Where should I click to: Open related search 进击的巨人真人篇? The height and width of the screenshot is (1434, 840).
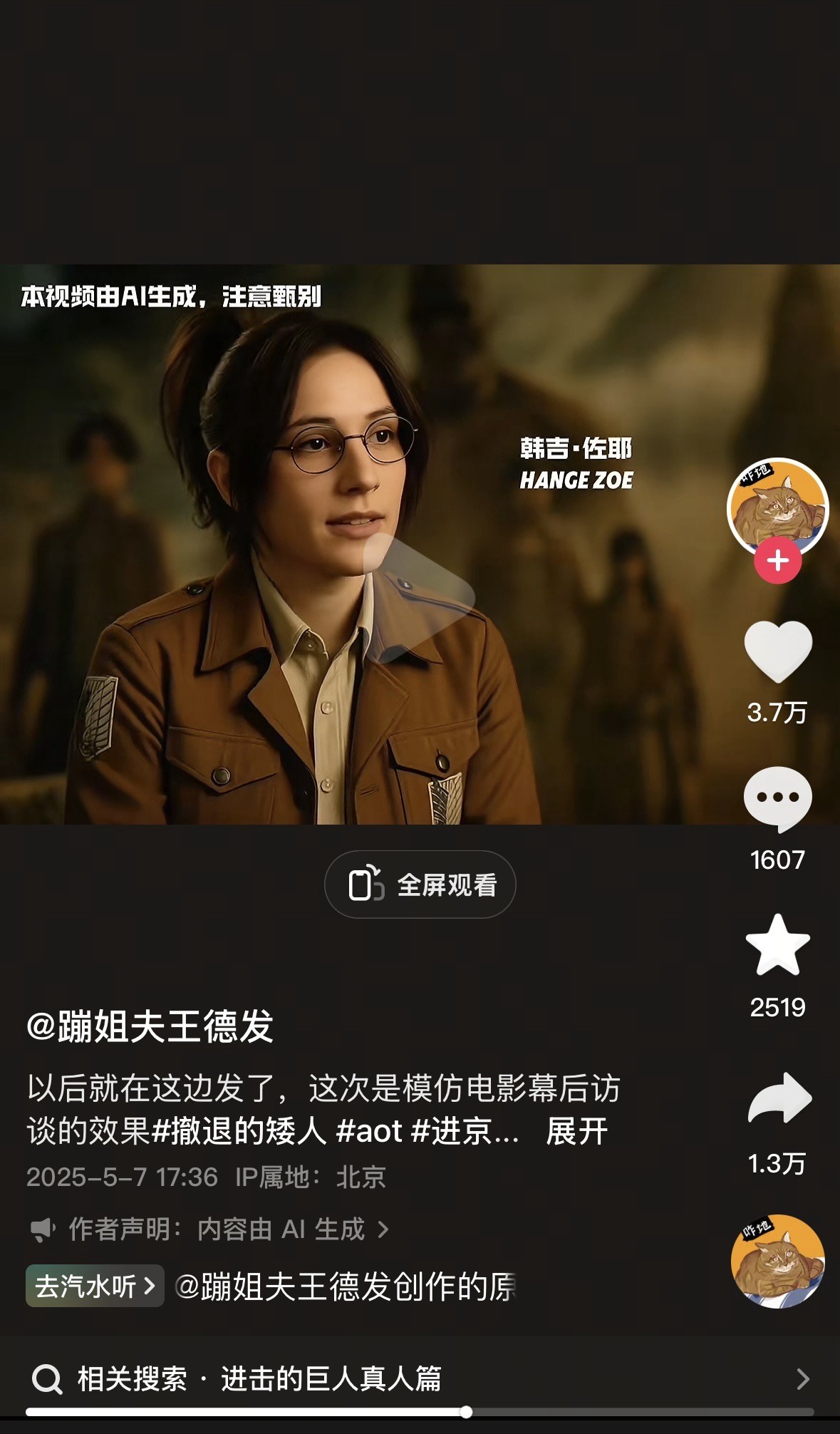tap(420, 1378)
